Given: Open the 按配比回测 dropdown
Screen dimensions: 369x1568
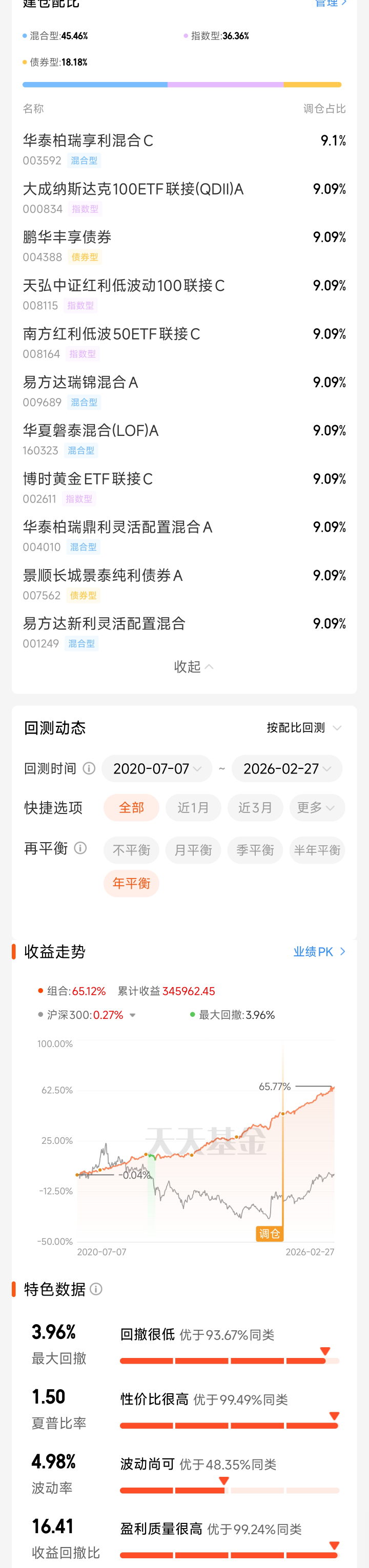Looking at the screenshot, I should click(303, 727).
